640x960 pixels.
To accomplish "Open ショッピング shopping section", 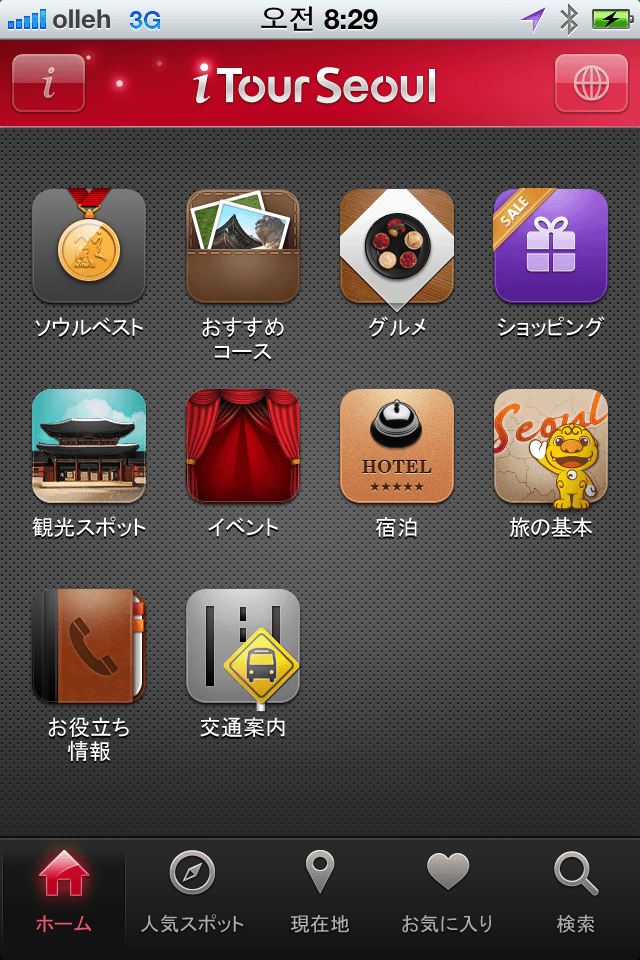I will pyautogui.click(x=551, y=246).
